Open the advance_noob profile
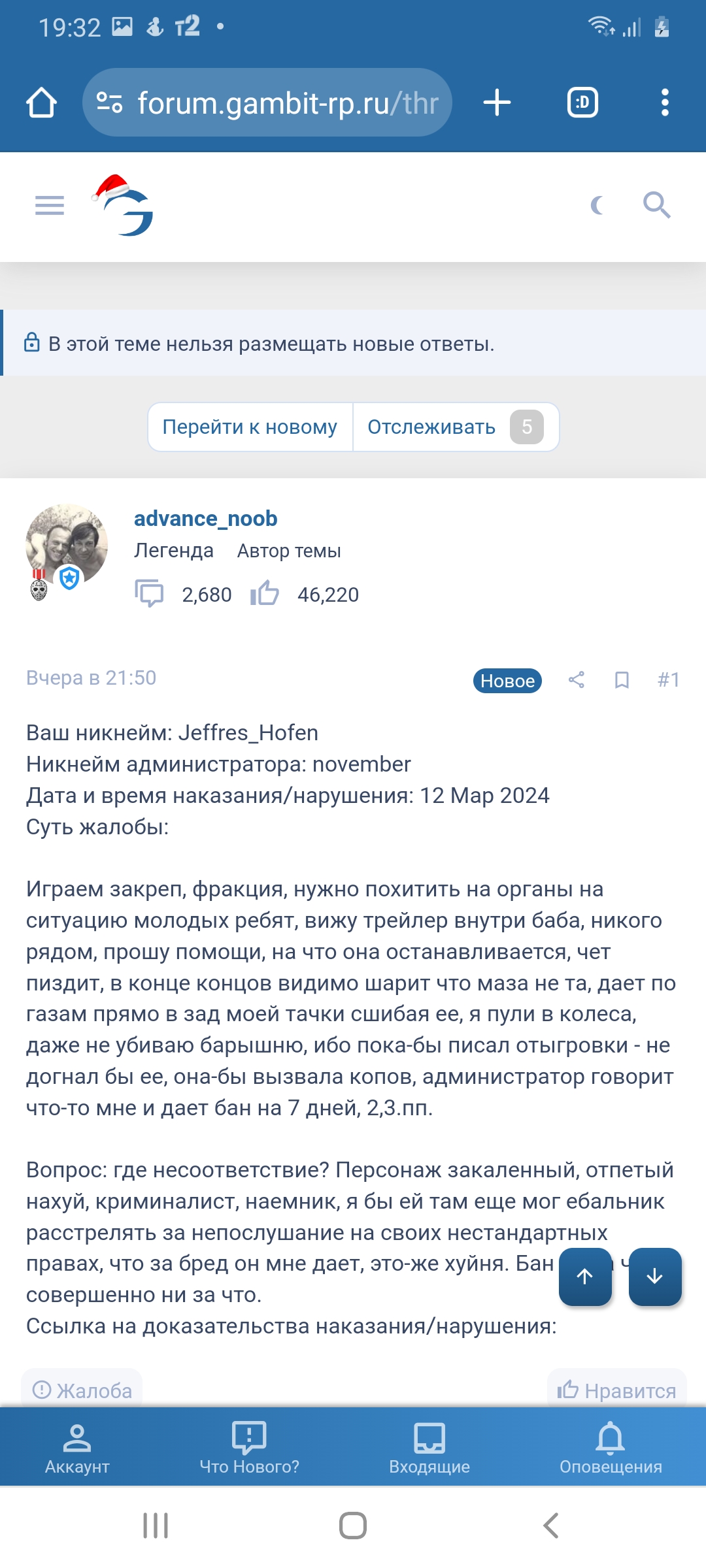The width and height of the screenshot is (706, 1568). (x=205, y=519)
